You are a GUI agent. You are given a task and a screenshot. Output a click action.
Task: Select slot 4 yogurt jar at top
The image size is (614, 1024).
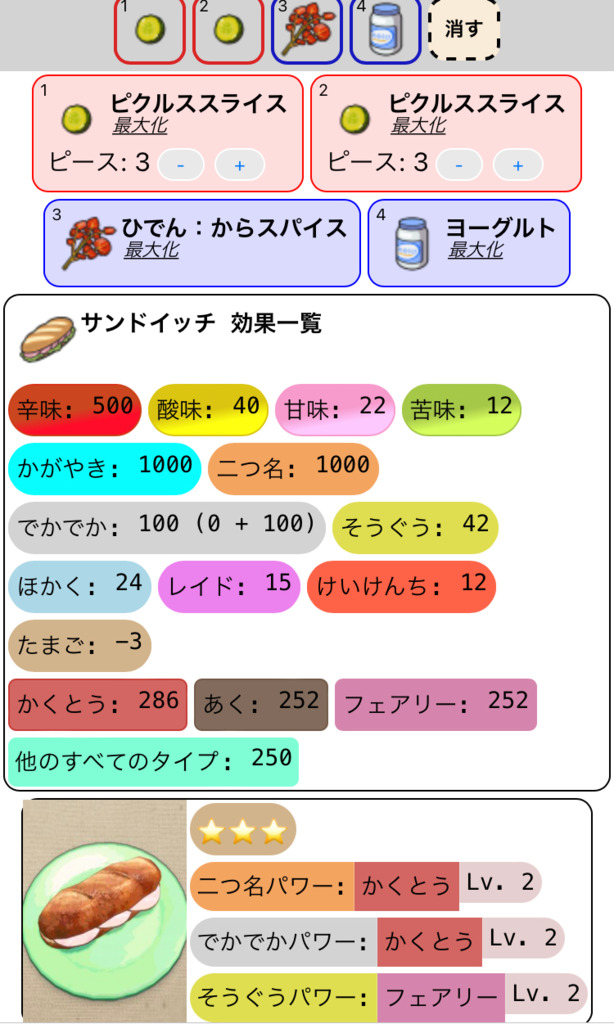[385, 30]
